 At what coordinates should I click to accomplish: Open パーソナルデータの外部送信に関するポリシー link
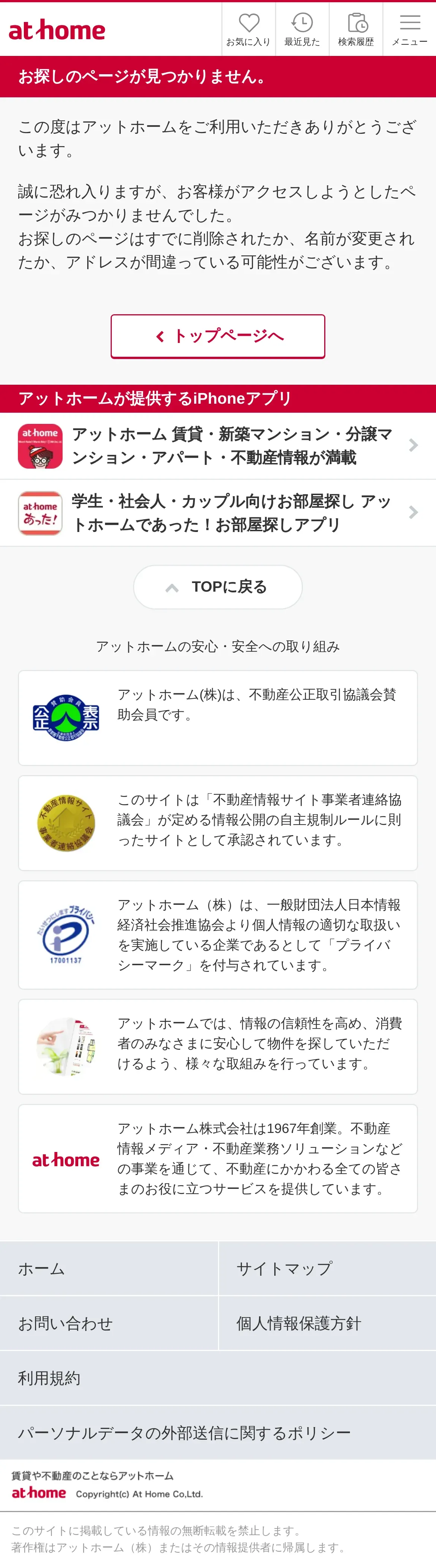218,1433
